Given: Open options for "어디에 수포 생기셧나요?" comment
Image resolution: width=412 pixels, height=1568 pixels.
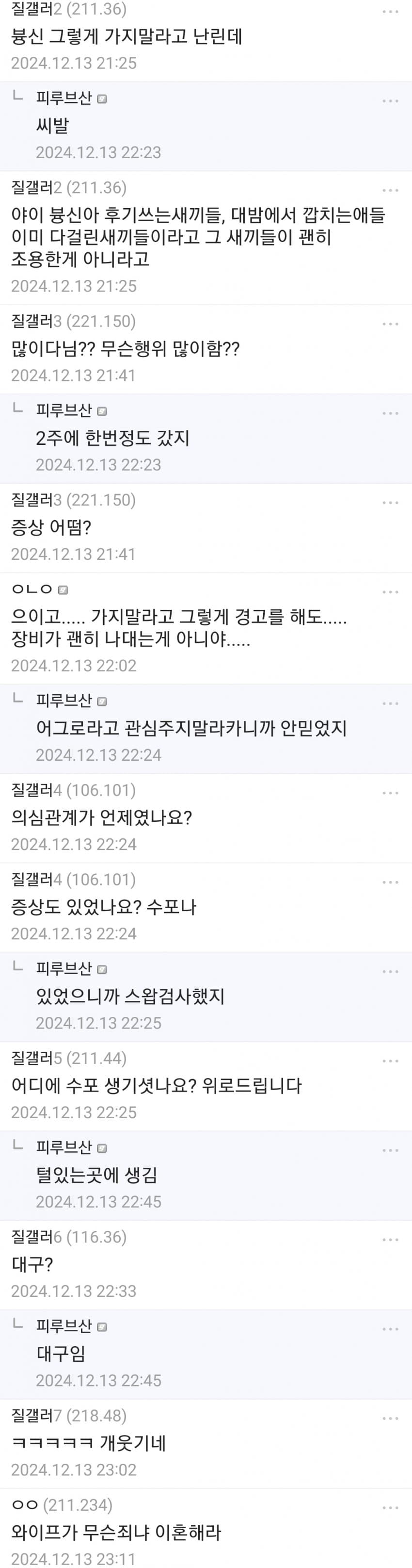Looking at the screenshot, I should click(x=390, y=1061).
